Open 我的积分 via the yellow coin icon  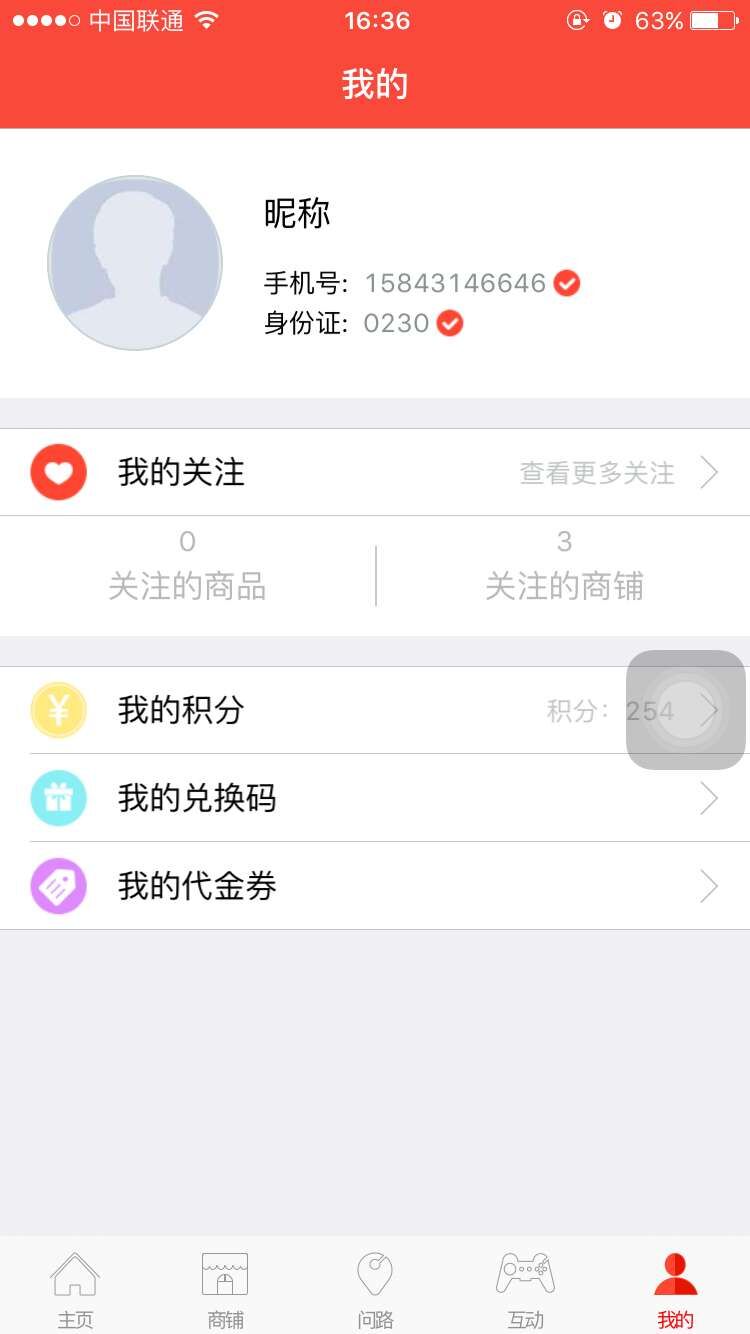coord(58,710)
